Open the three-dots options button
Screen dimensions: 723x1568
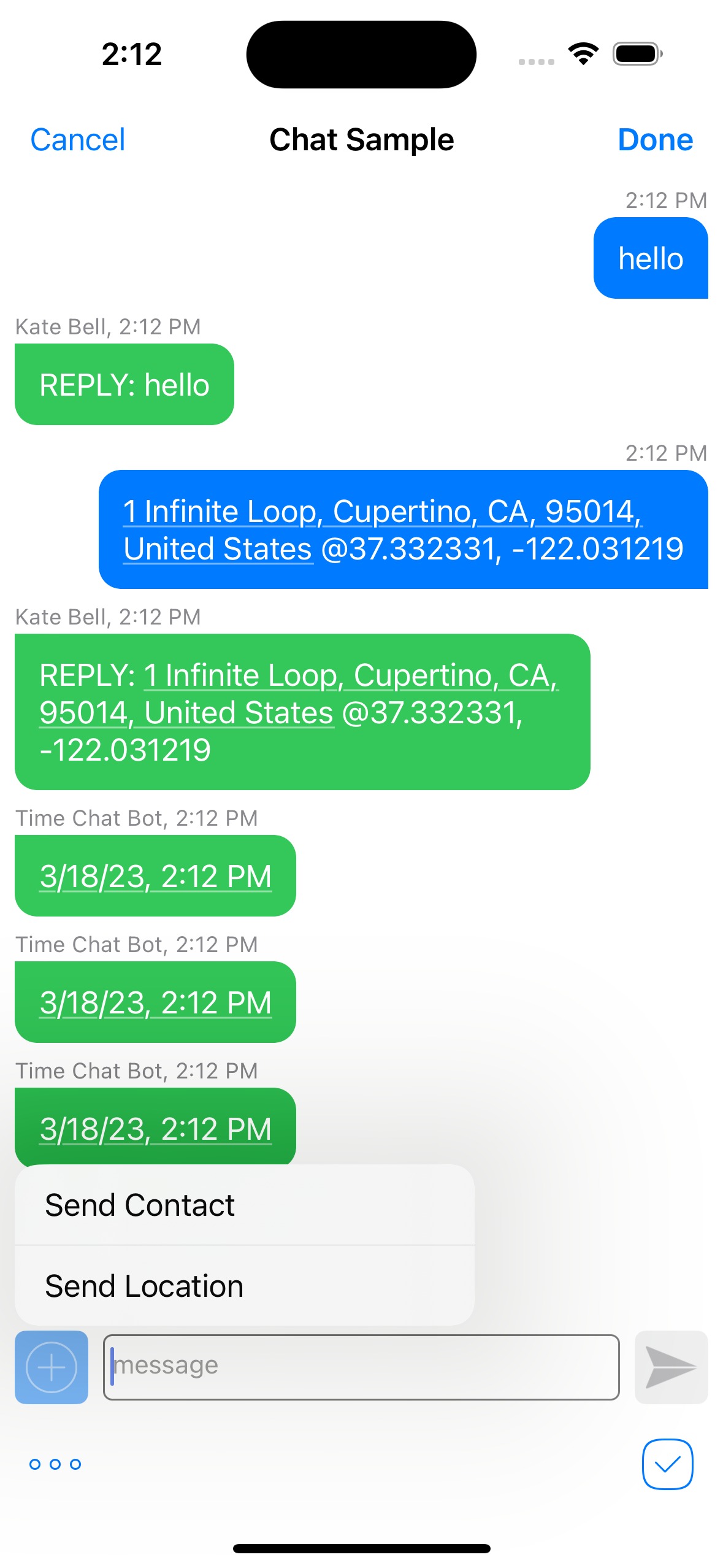55,1464
